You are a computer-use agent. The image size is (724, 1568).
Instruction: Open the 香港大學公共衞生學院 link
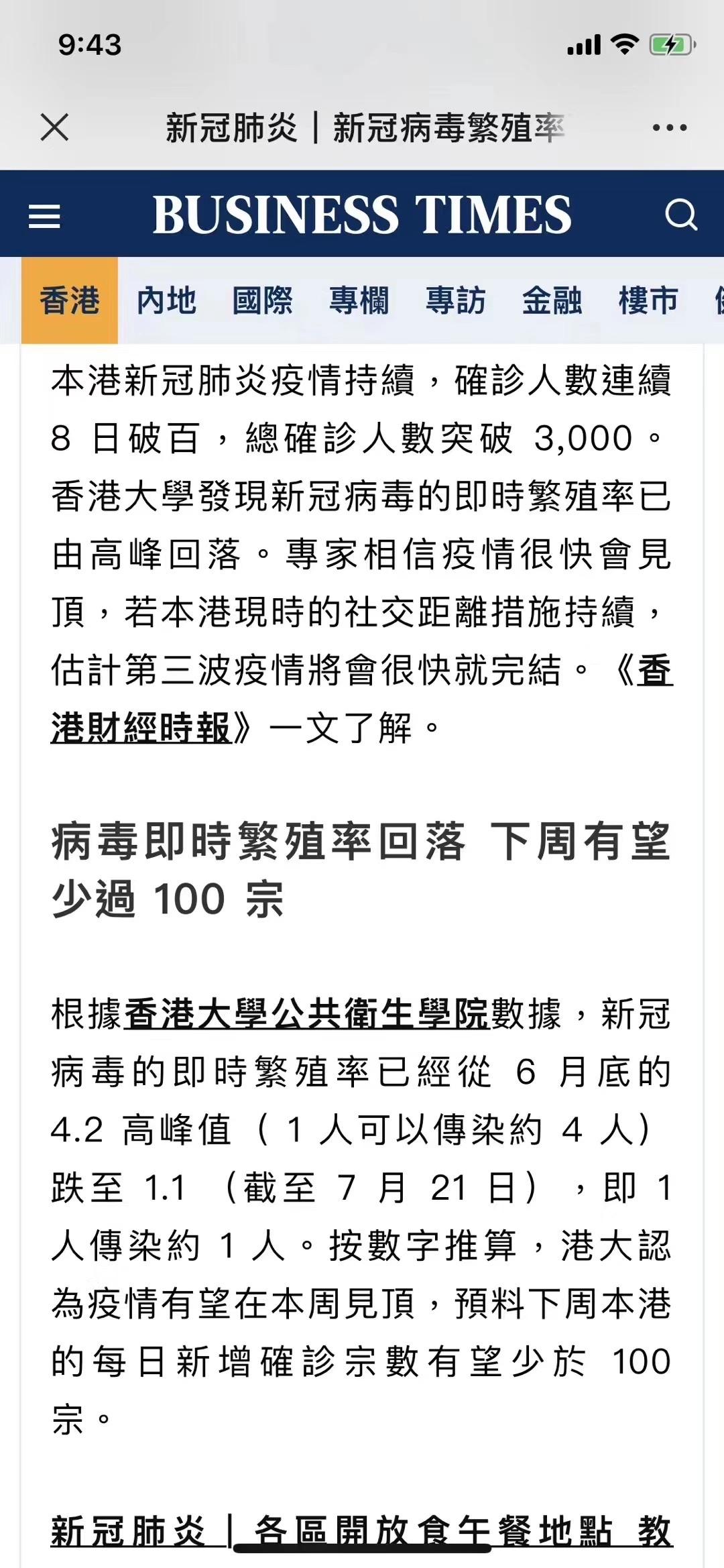306,1013
